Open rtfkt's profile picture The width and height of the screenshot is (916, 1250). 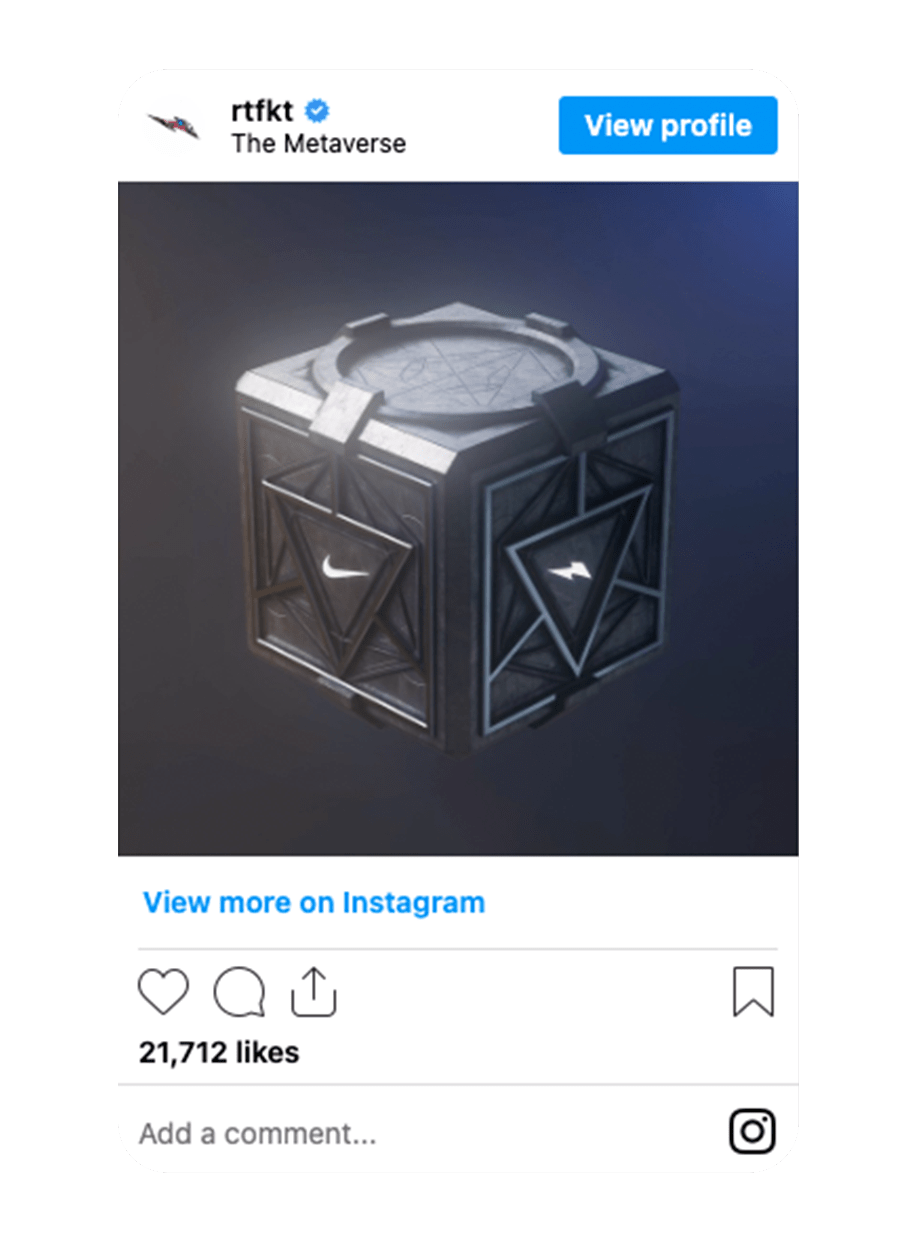coord(174,126)
